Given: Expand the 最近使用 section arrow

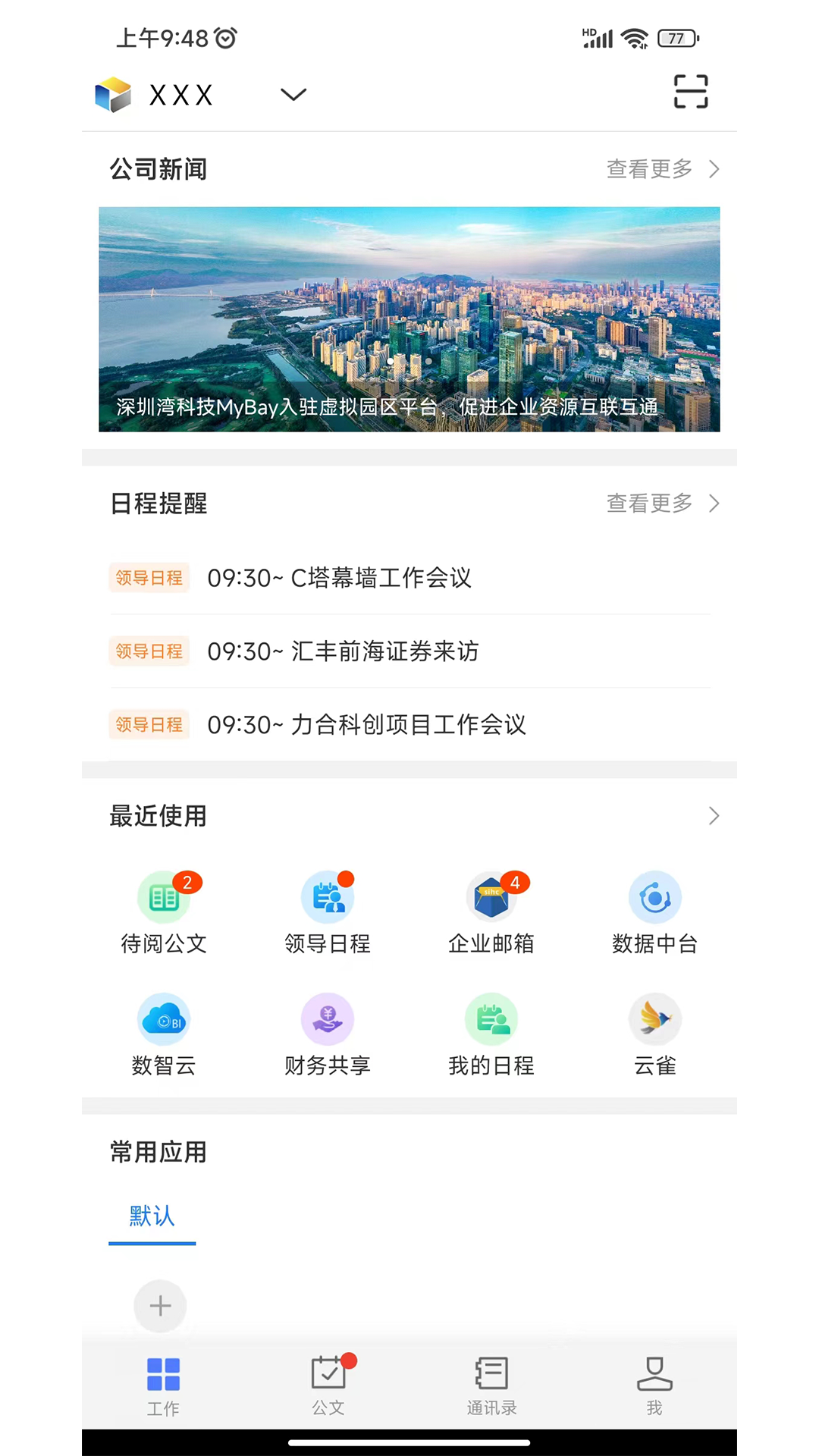Looking at the screenshot, I should (713, 816).
